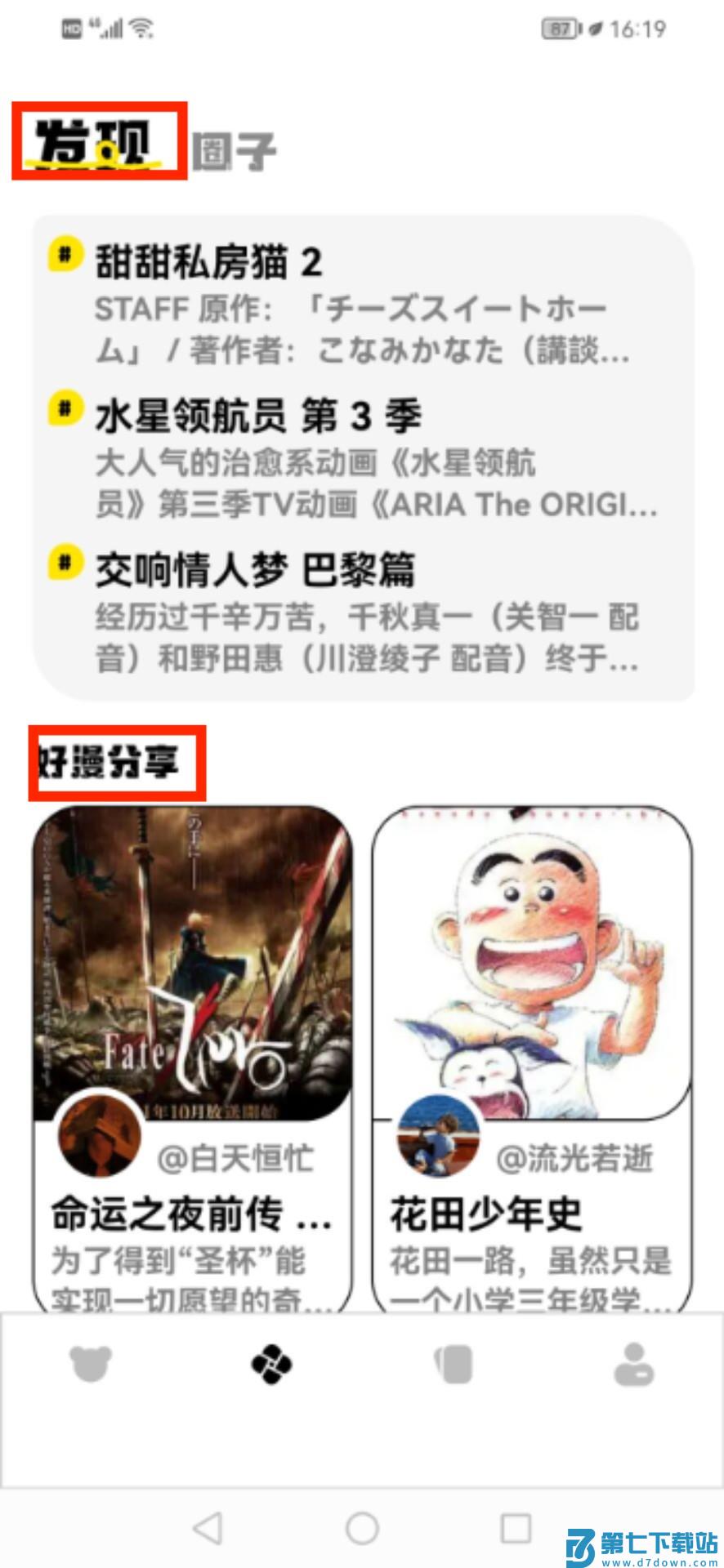The image size is (724, 1568).
Task: Open the 花田少年史 anime card
Action: pyautogui.click(x=531, y=1053)
